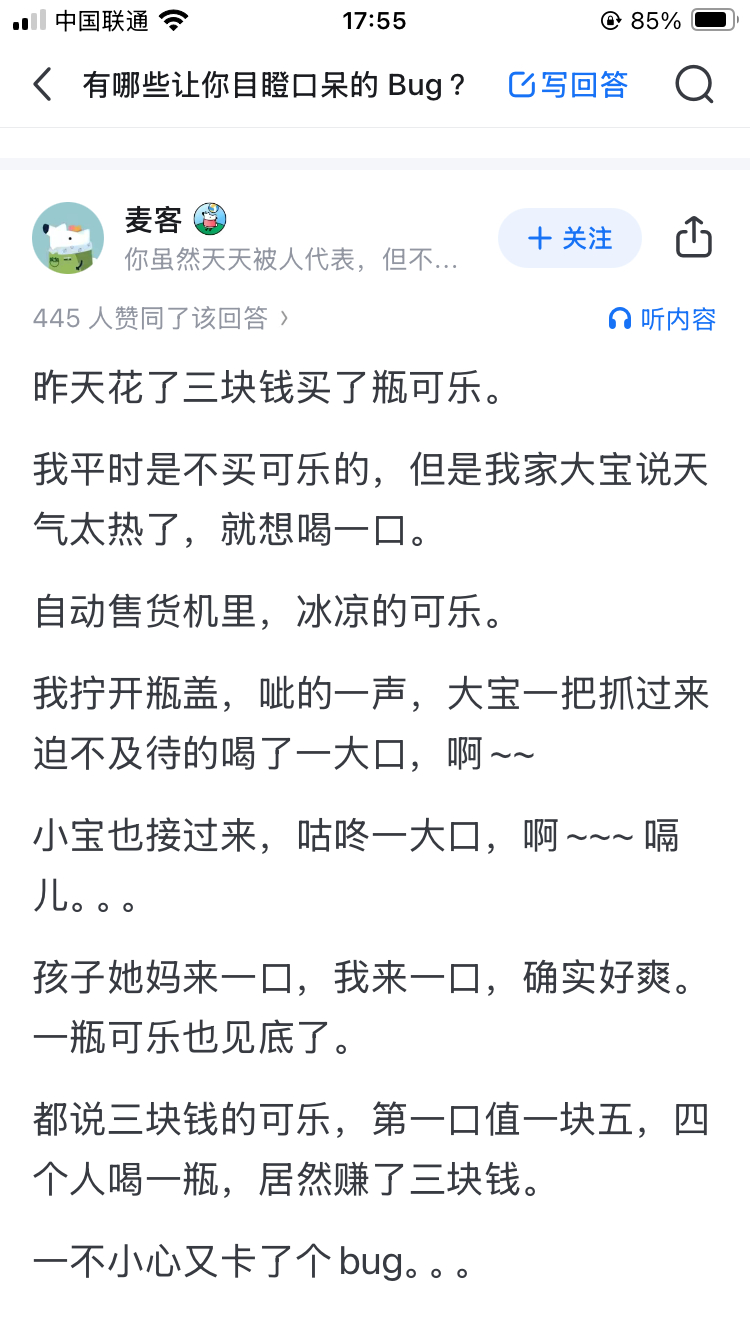
Task: Share this answer via the share icon
Action: coord(694,238)
